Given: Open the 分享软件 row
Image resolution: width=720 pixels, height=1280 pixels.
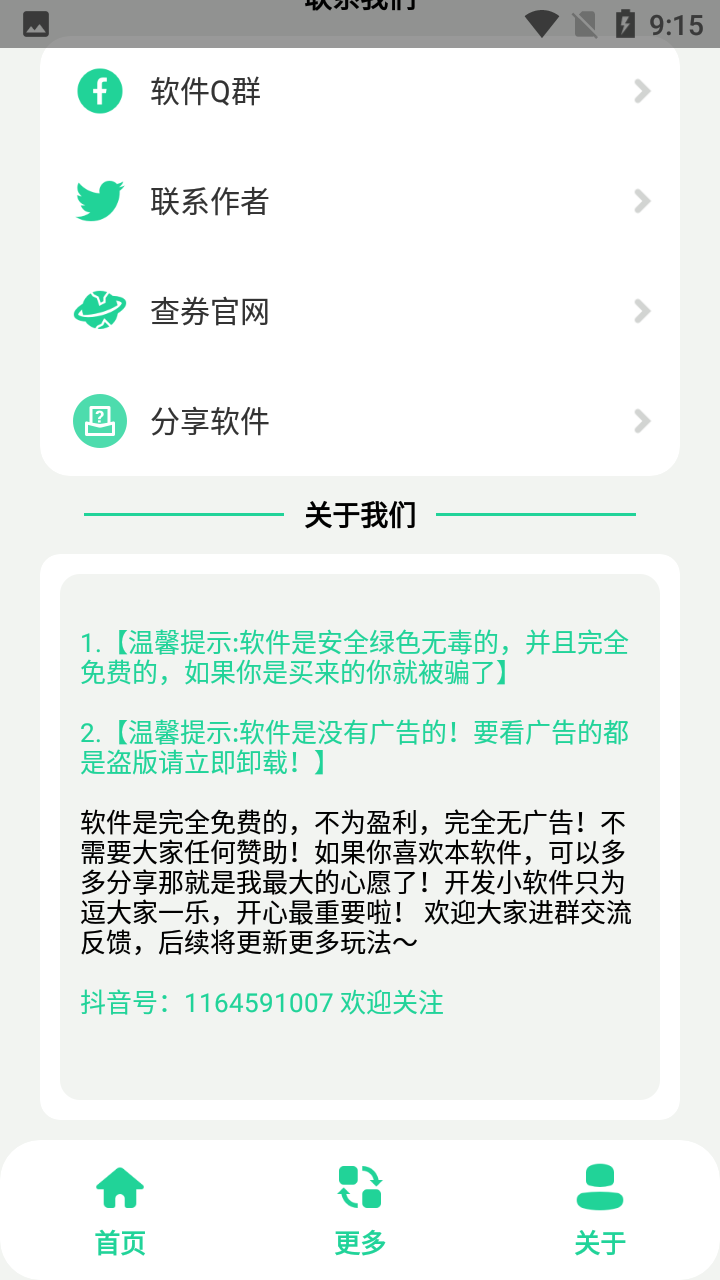Looking at the screenshot, I should click(x=360, y=421).
